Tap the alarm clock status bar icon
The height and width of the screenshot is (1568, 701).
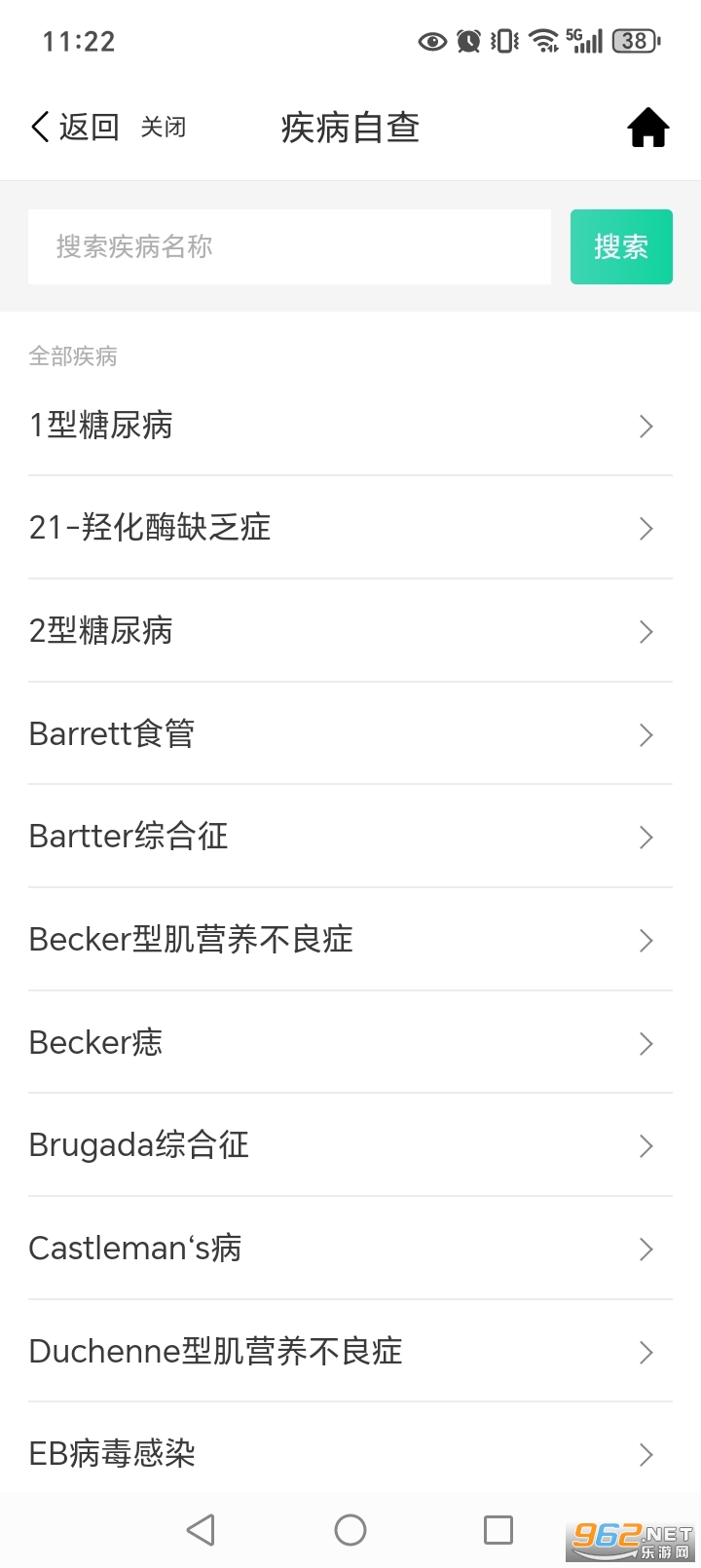tap(466, 41)
